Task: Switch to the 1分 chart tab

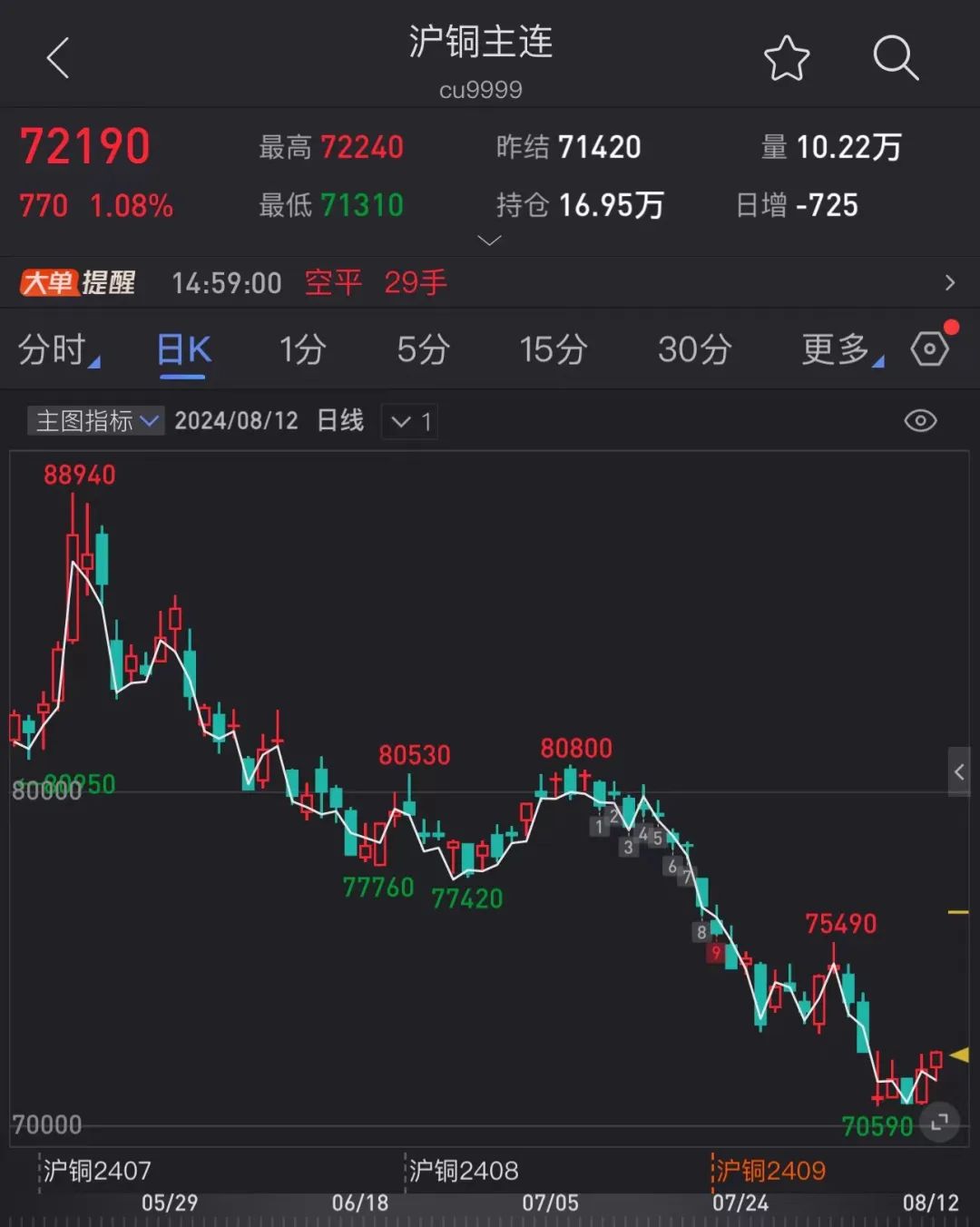Action: [302, 349]
